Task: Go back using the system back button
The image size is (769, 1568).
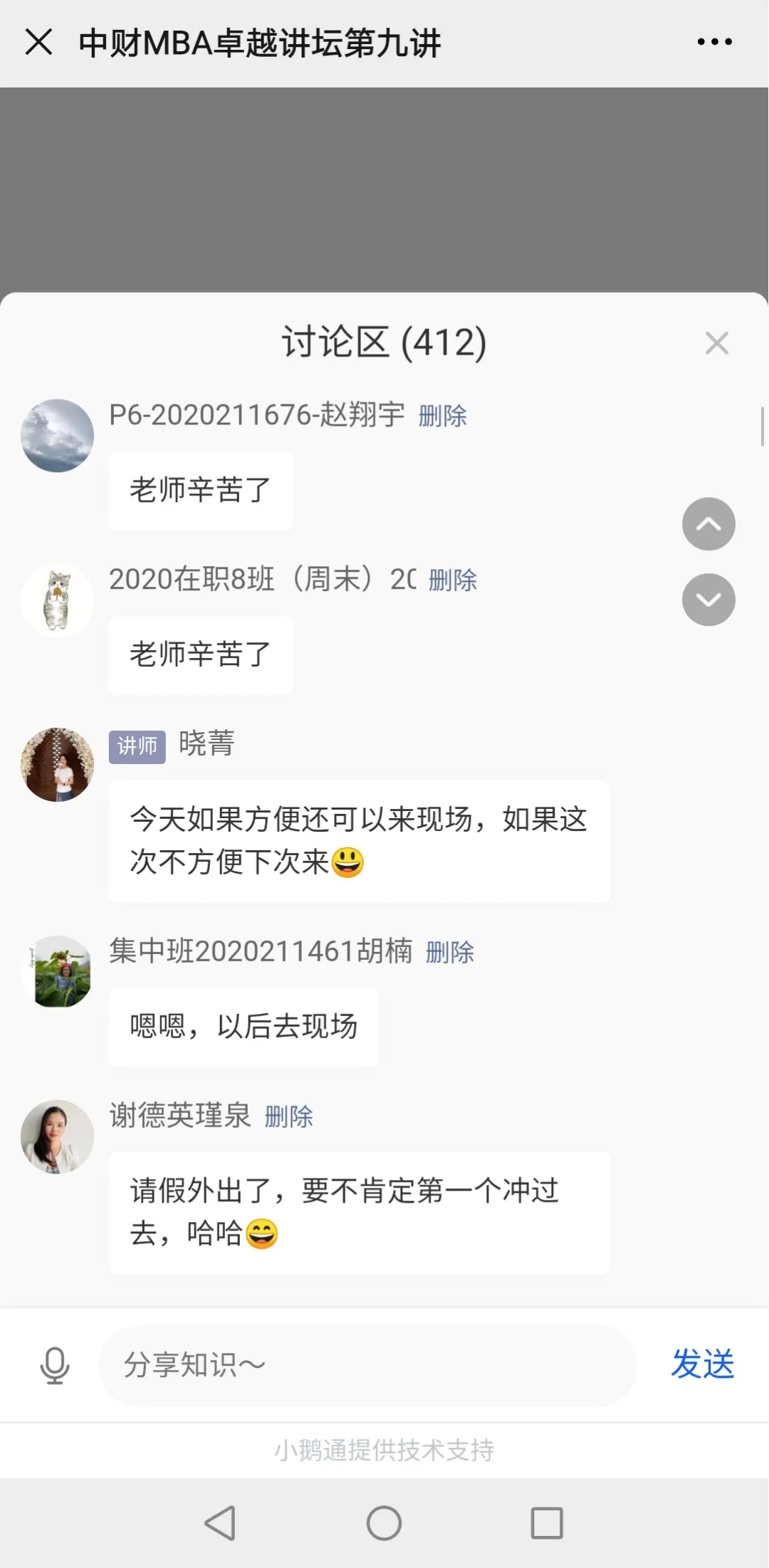Action: 220,1523
